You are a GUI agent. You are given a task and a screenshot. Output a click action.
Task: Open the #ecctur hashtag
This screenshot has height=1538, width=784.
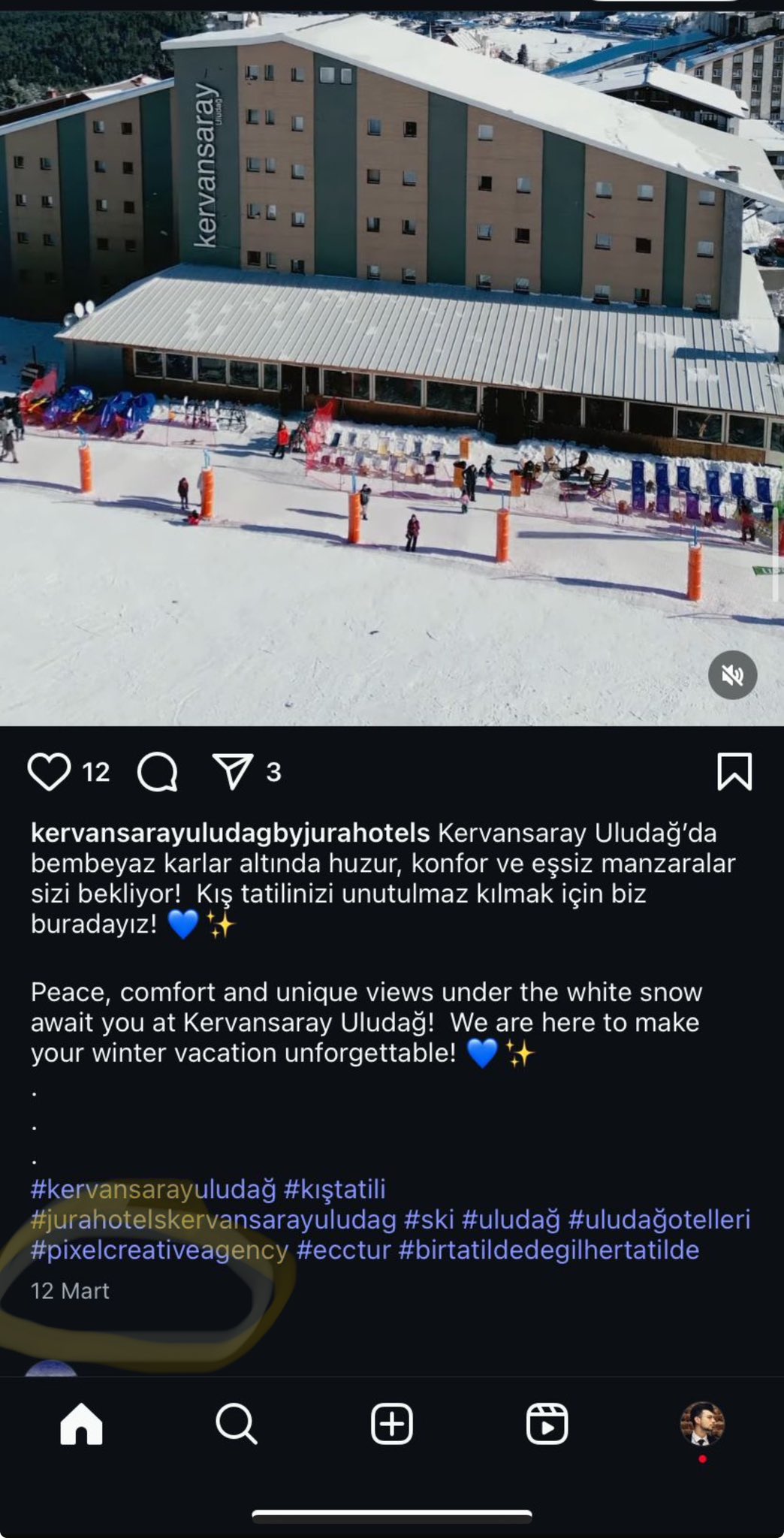(344, 1250)
